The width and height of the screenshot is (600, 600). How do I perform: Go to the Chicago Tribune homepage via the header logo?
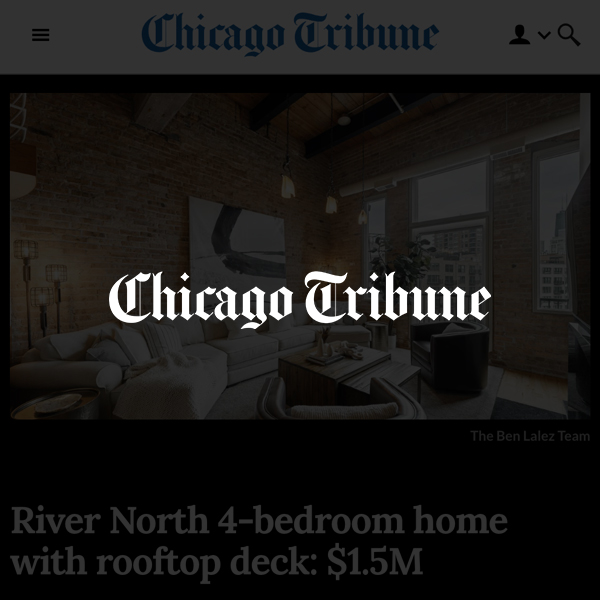pos(290,34)
